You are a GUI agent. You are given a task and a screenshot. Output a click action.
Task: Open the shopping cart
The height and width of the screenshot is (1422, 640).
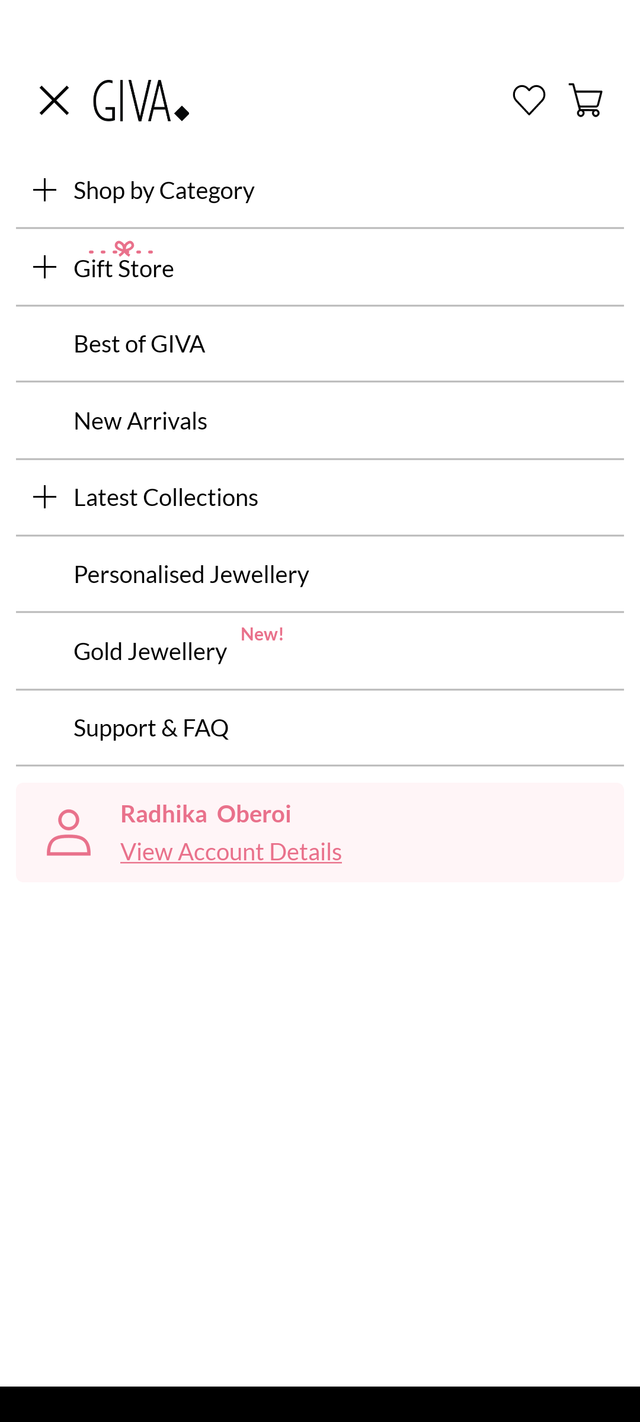(x=585, y=101)
